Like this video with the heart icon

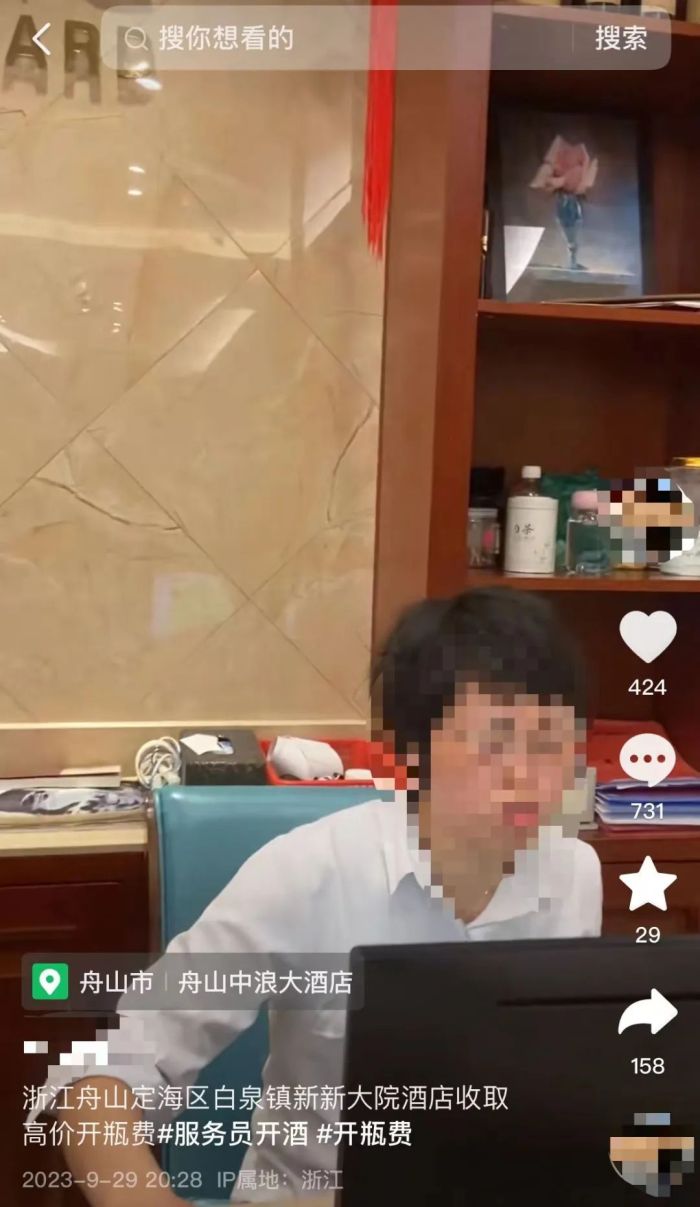pyautogui.click(x=647, y=637)
